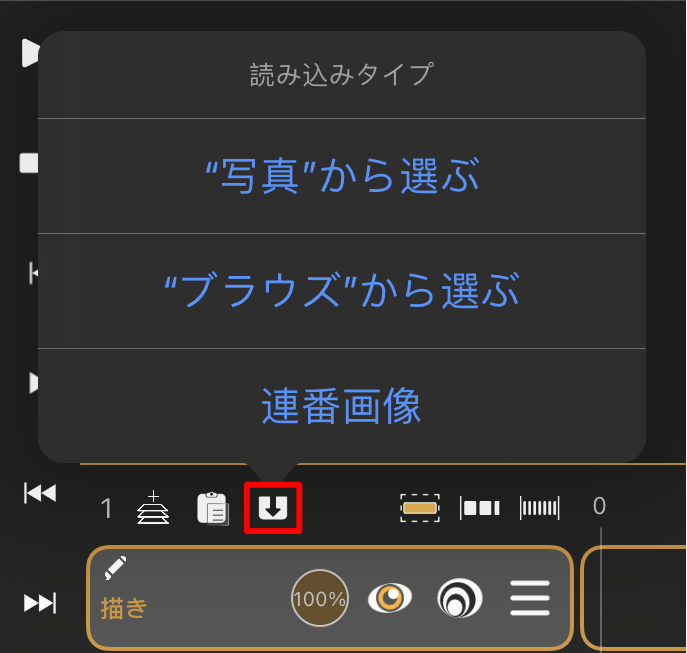Viewport: 687px width, 653px height.
Task: Switch to the narrow frame spacing view
Action: 540,508
